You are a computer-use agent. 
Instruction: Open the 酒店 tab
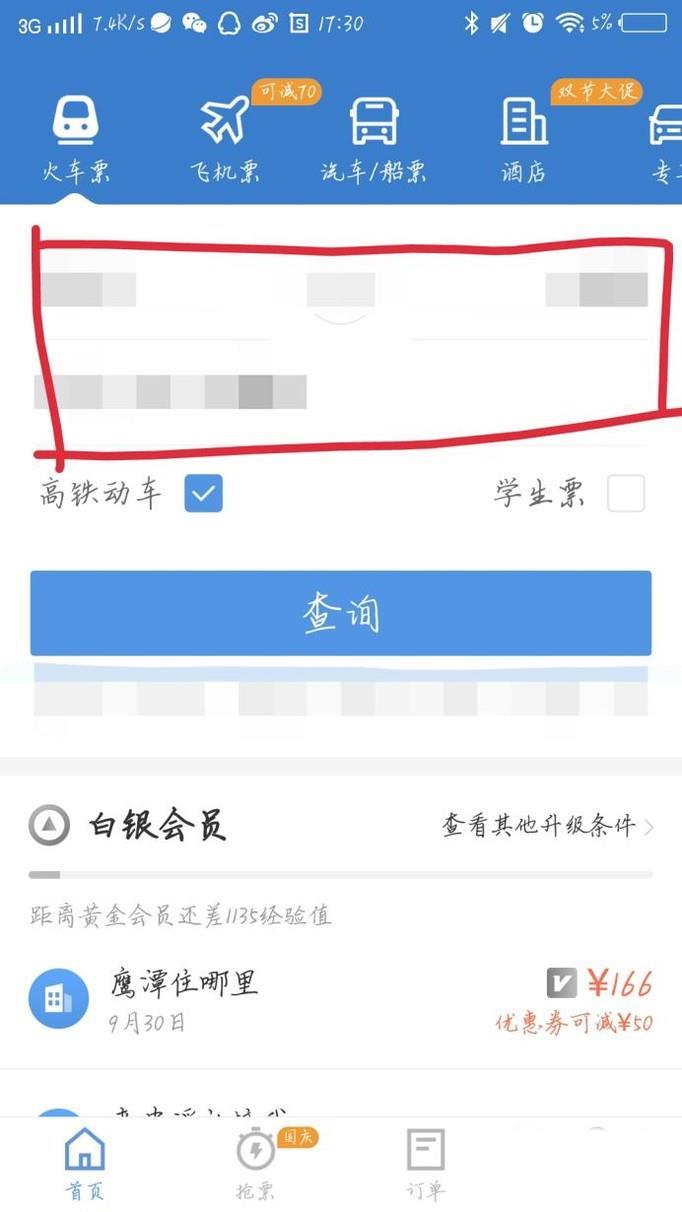point(524,140)
